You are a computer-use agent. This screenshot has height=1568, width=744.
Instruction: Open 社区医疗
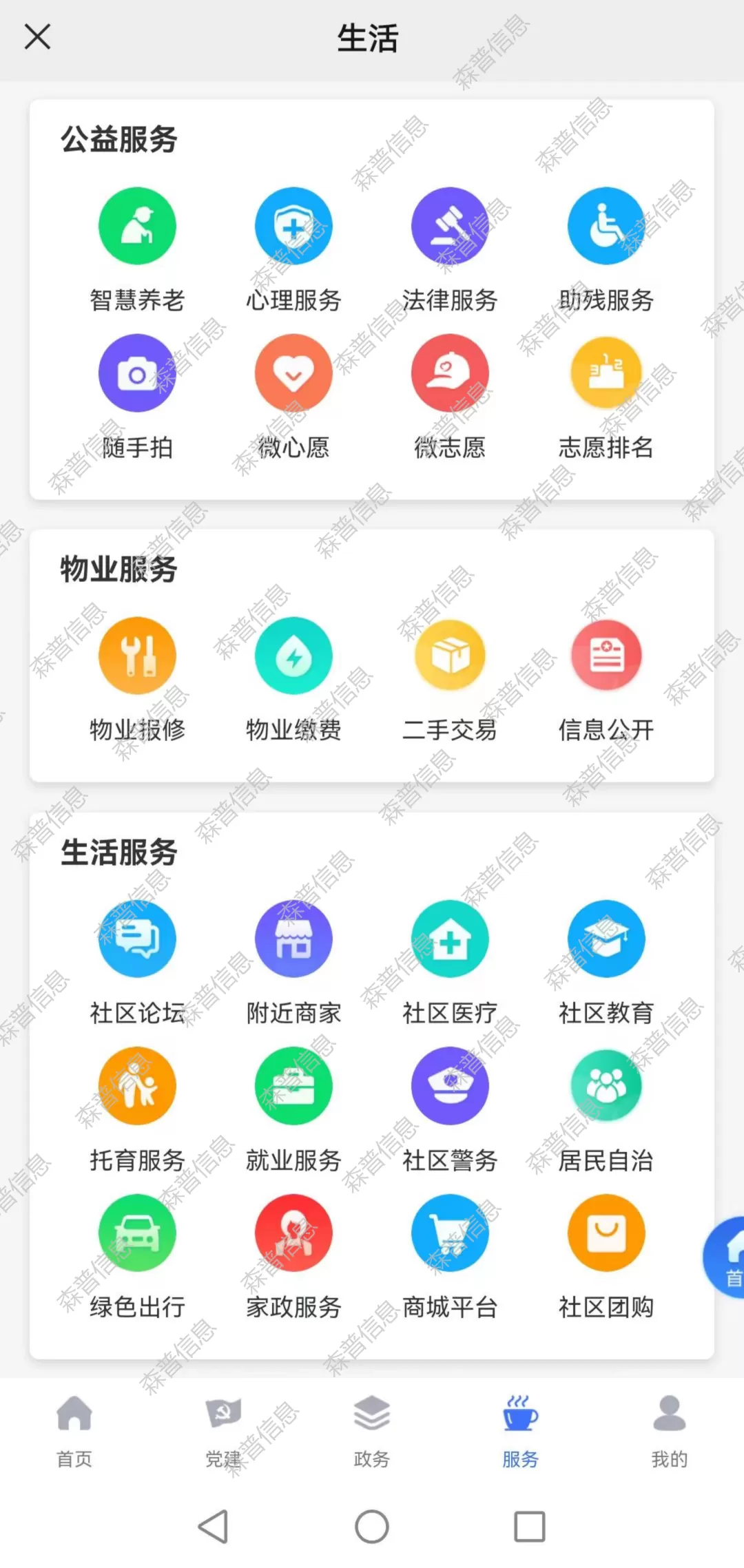450,939
